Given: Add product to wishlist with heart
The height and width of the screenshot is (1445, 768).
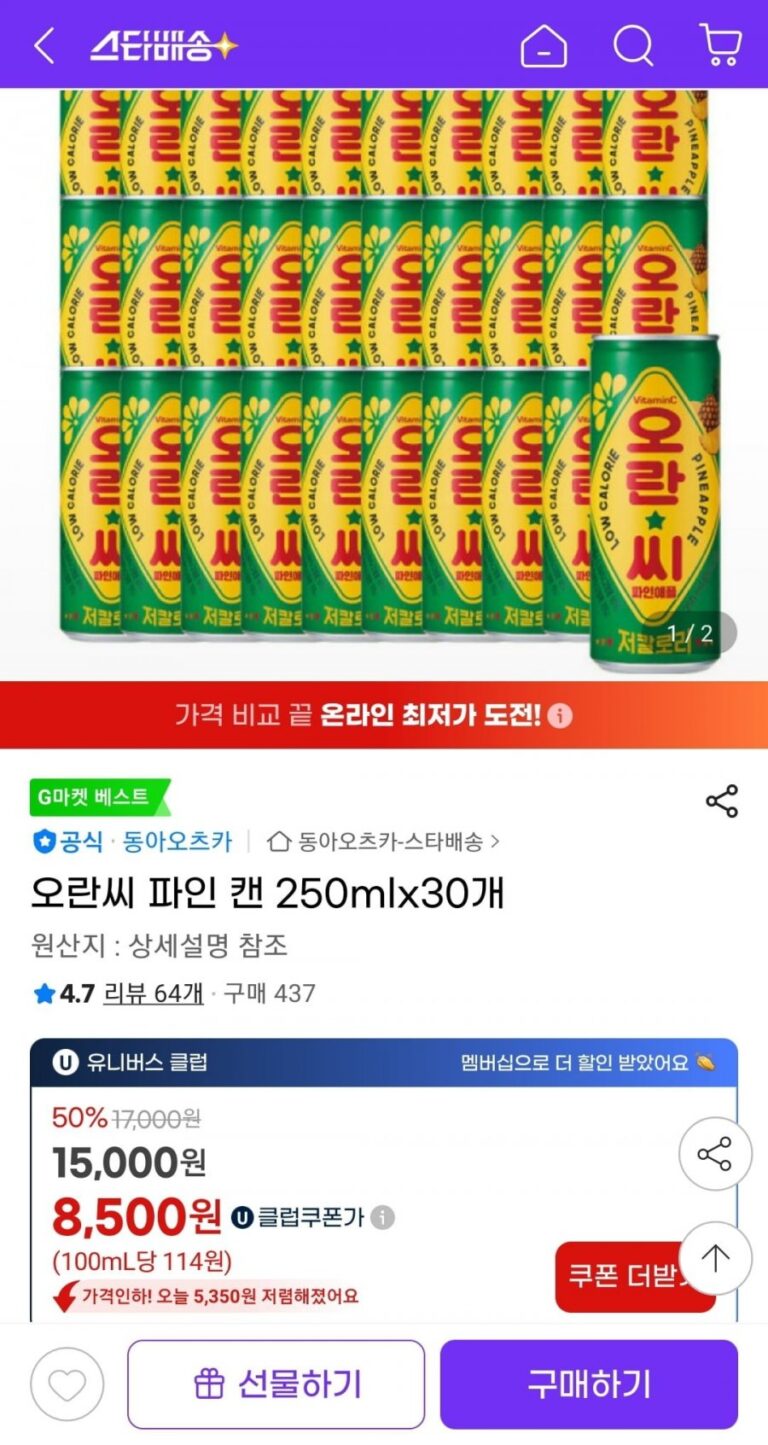Looking at the screenshot, I should pos(67,1384).
